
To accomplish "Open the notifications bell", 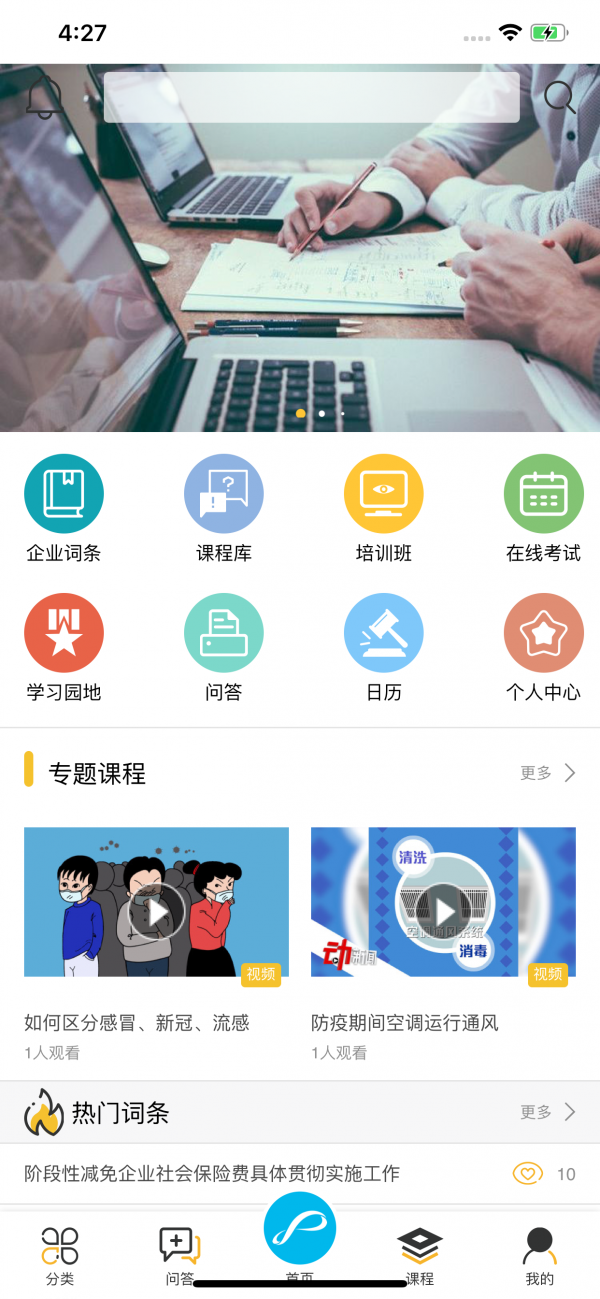I will pyautogui.click(x=44, y=97).
